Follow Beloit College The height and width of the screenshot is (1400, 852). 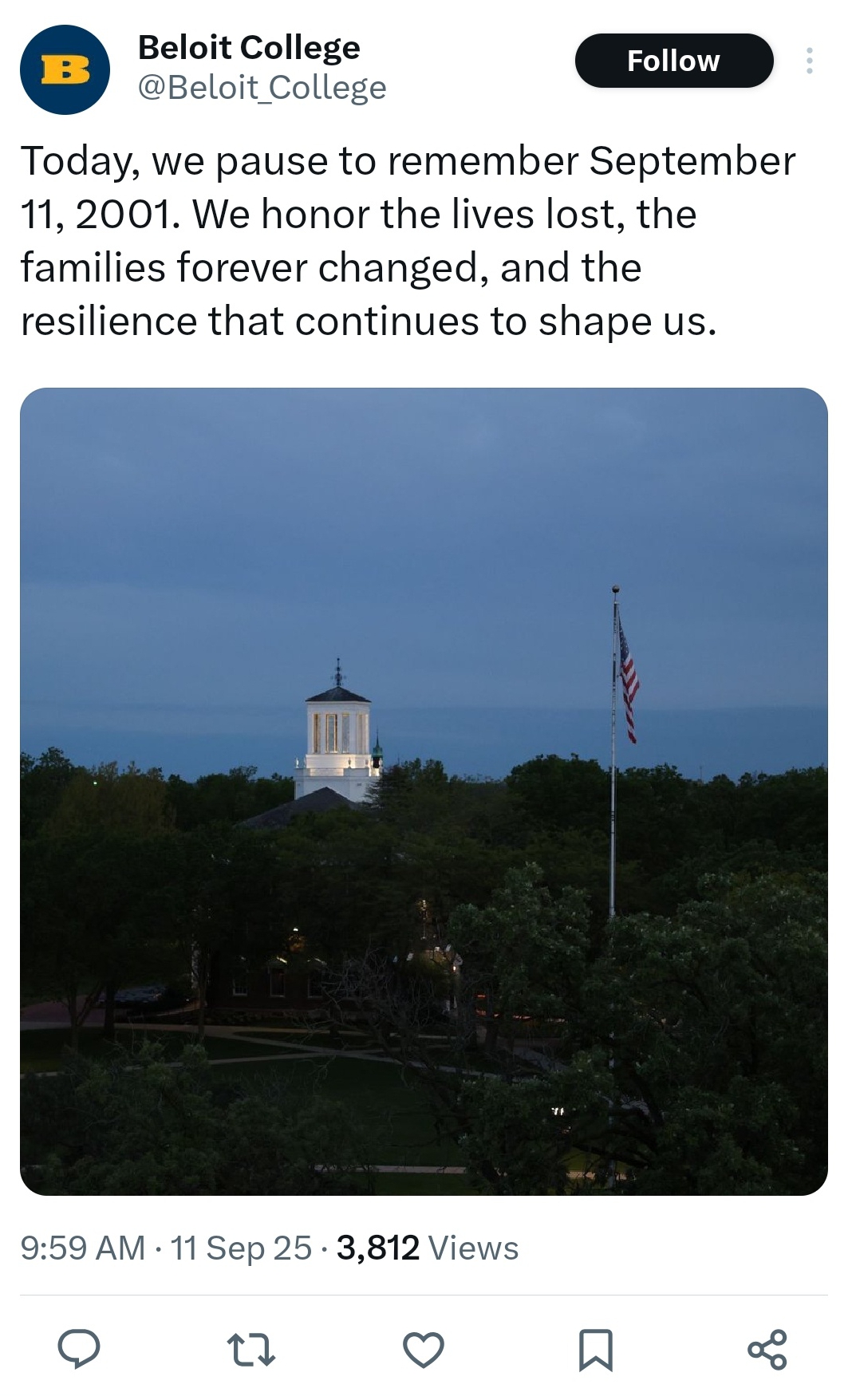[674, 61]
